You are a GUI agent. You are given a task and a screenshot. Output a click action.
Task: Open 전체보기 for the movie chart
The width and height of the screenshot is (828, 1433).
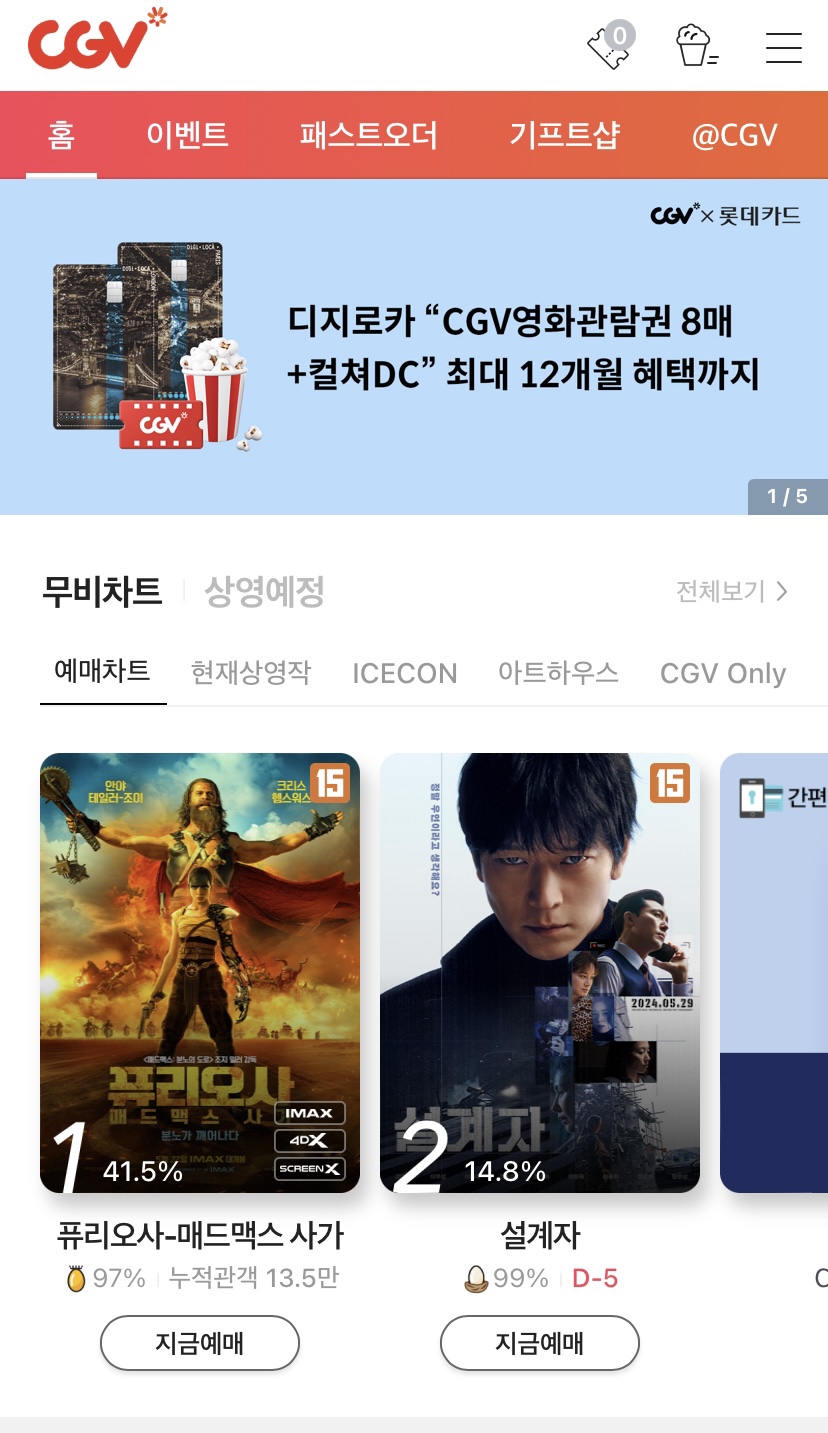[731, 592]
